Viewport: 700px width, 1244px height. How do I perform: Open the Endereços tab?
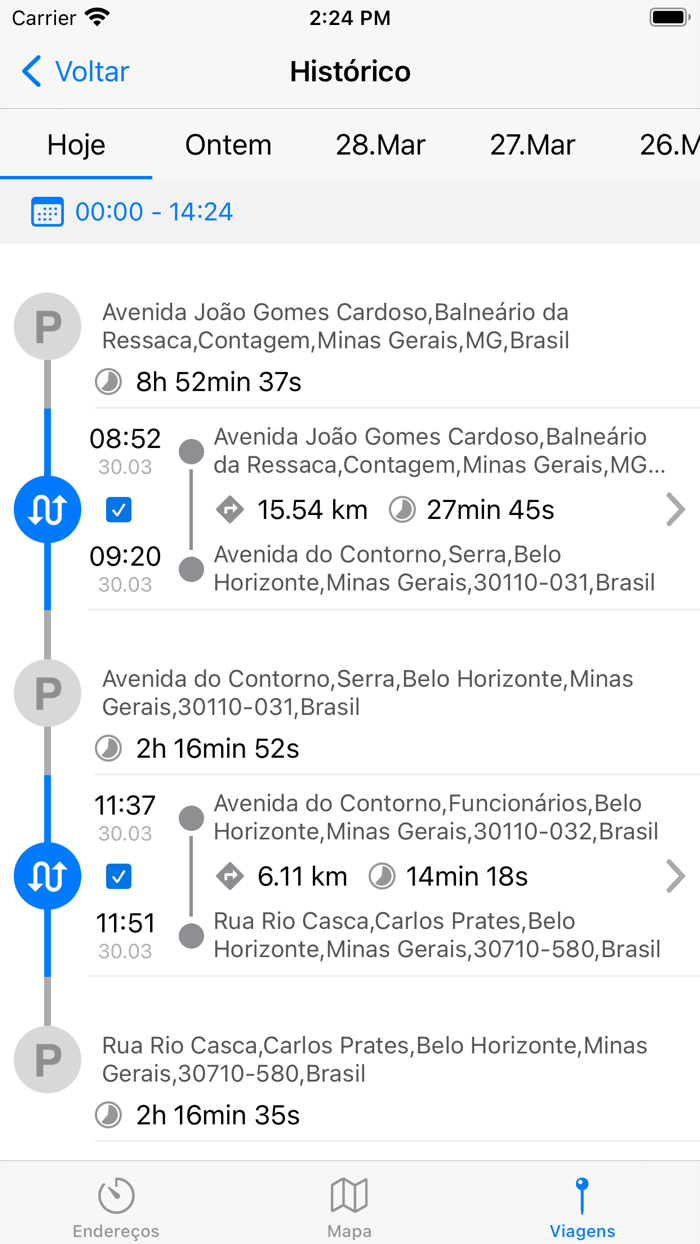pyautogui.click(x=116, y=1206)
